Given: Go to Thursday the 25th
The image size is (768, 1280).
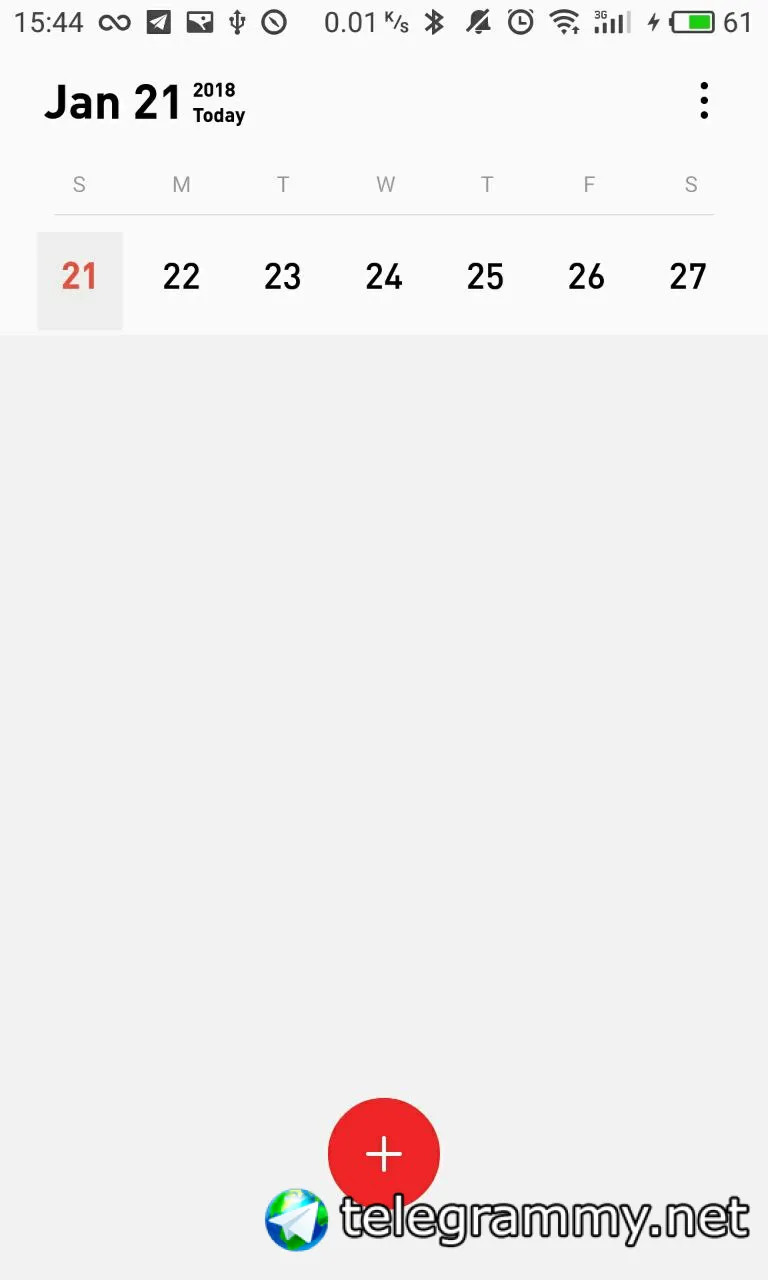Looking at the screenshot, I should (486, 277).
